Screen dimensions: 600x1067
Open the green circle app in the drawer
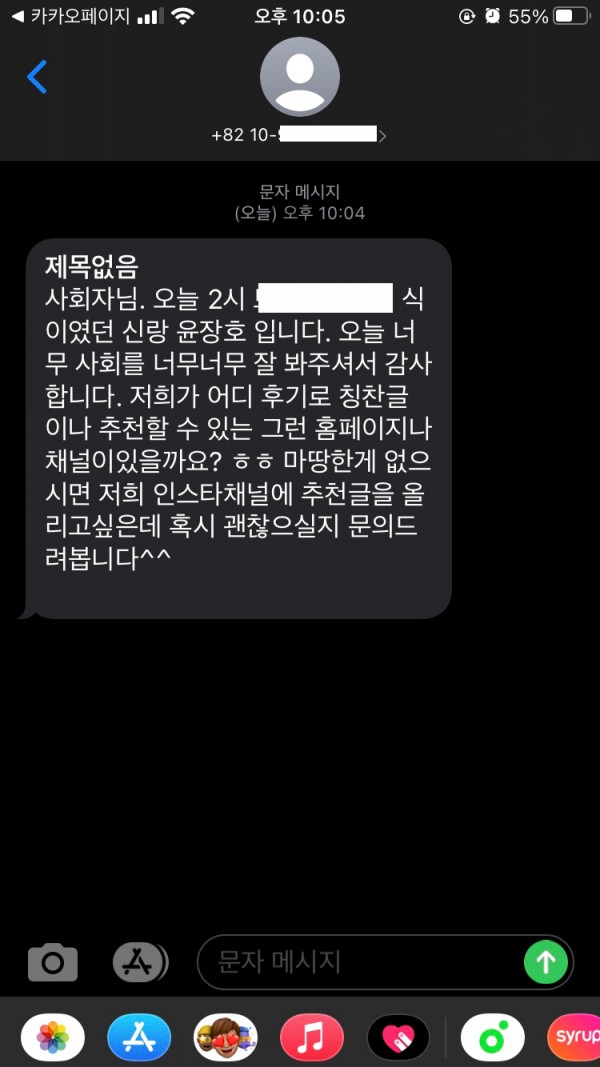click(492, 1037)
